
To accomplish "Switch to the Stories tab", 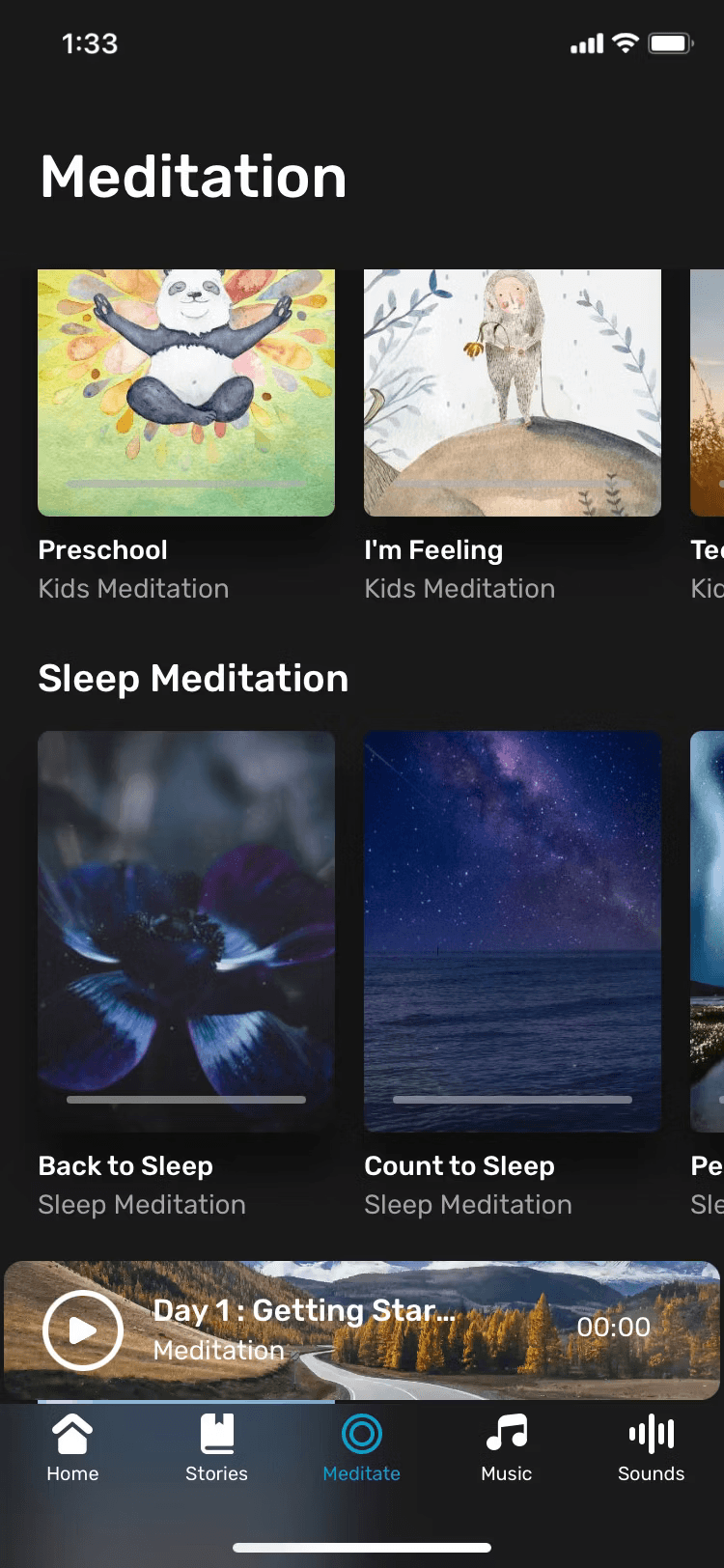I will click(x=216, y=1446).
